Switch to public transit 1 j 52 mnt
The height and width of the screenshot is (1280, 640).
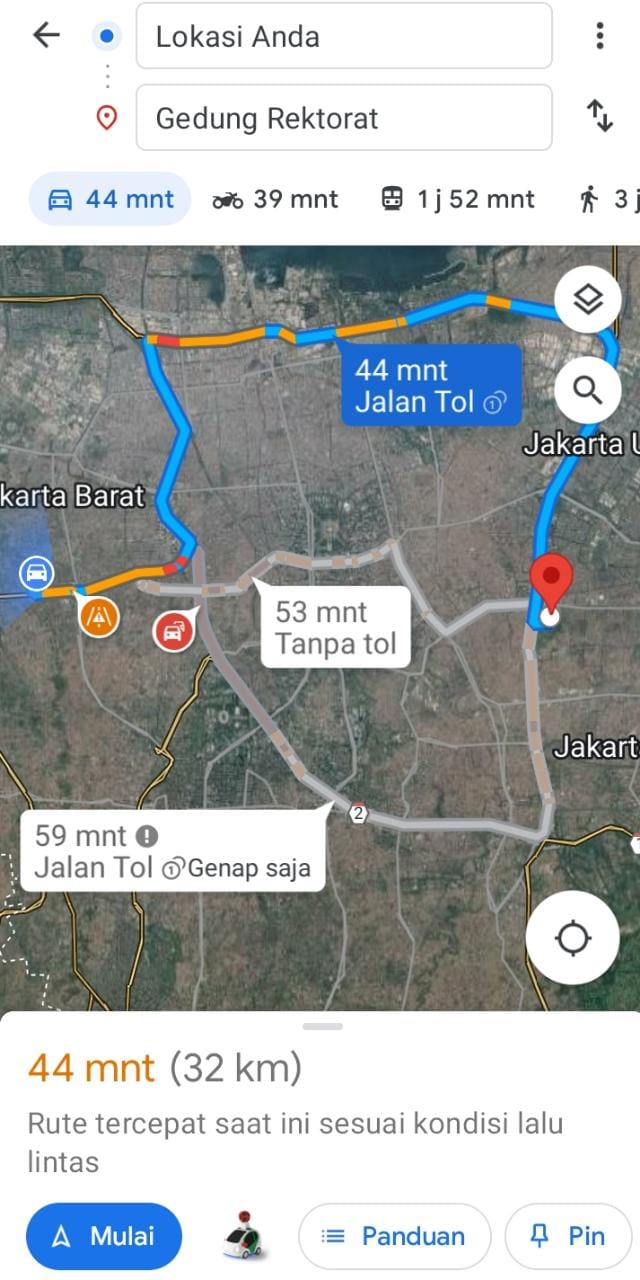point(458,199)
